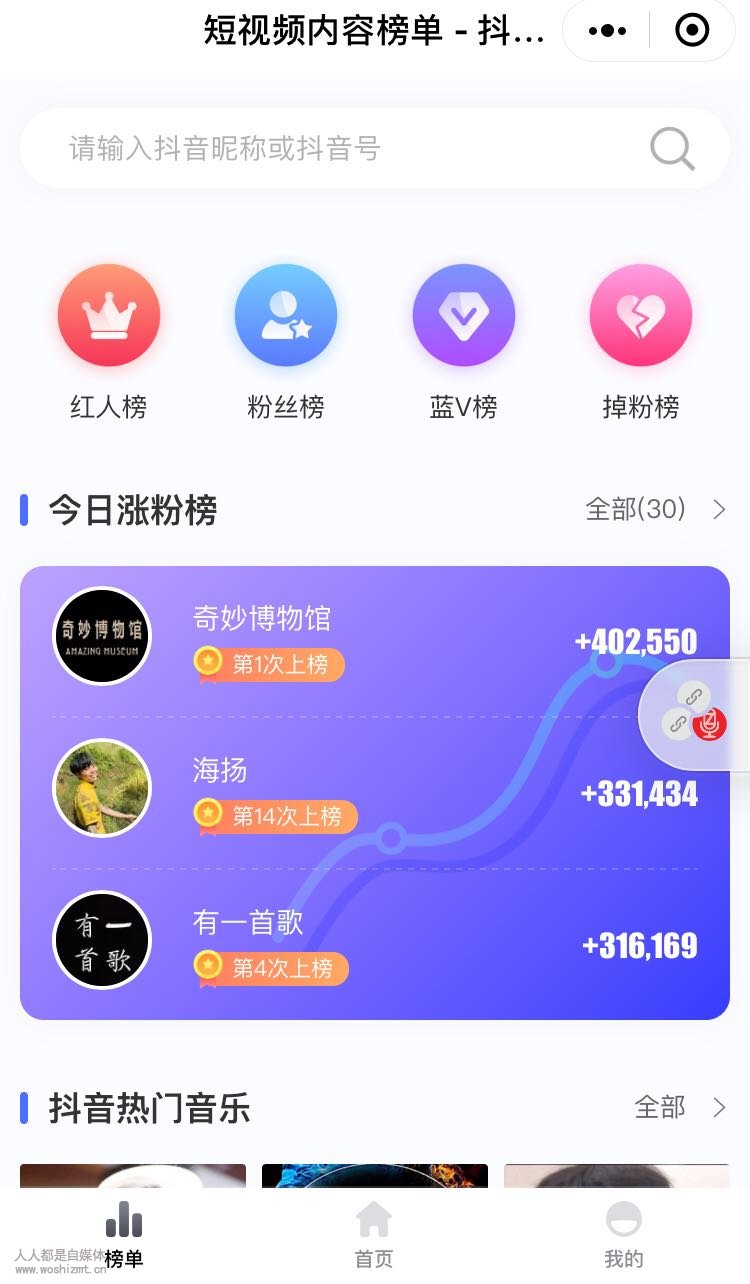Open the 掉粉榜 ranking
The height and width of the screenshot is (1284, 750).
coord(641,342)
